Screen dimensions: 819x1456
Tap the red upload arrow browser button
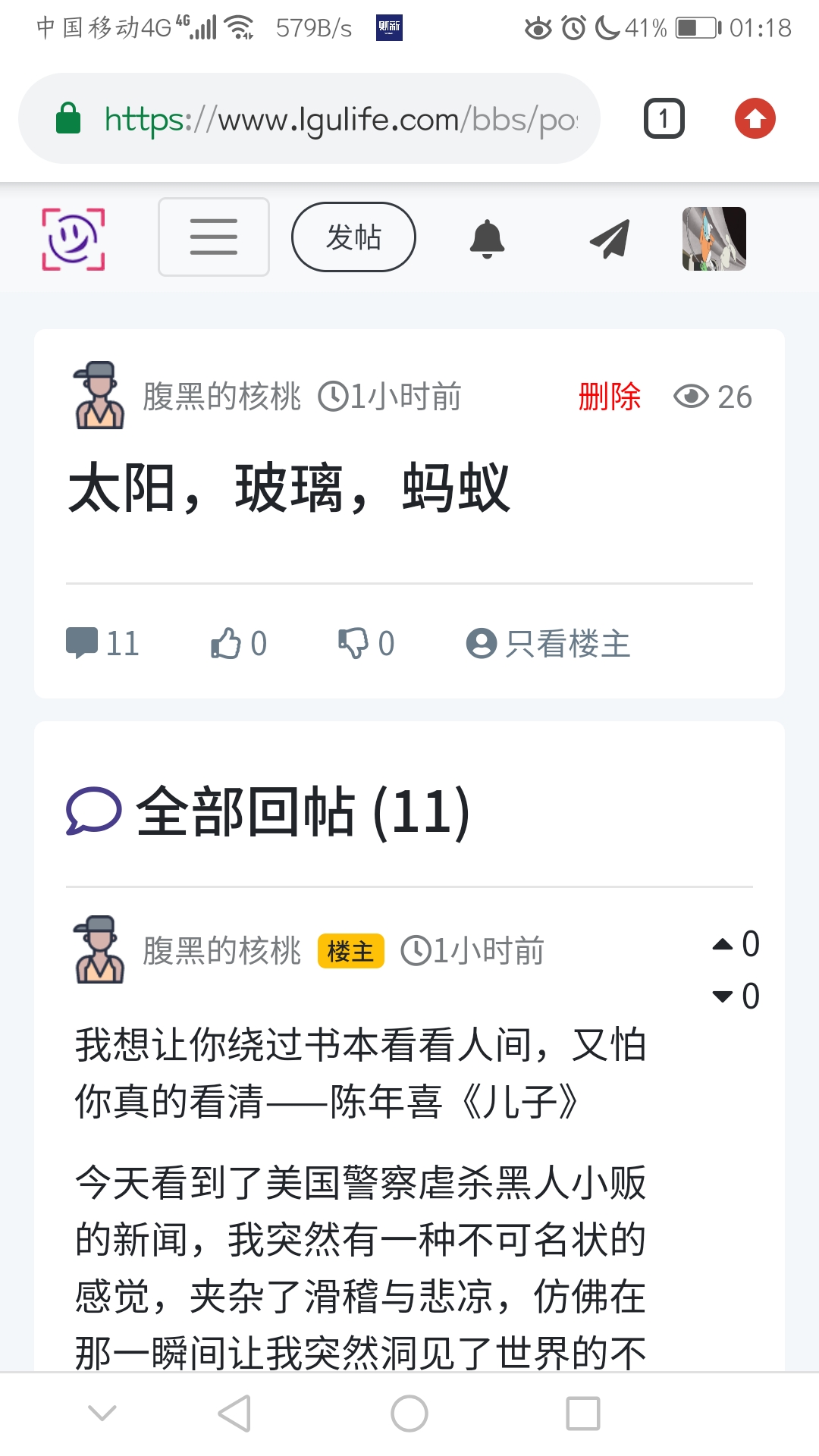pos(755,119)
